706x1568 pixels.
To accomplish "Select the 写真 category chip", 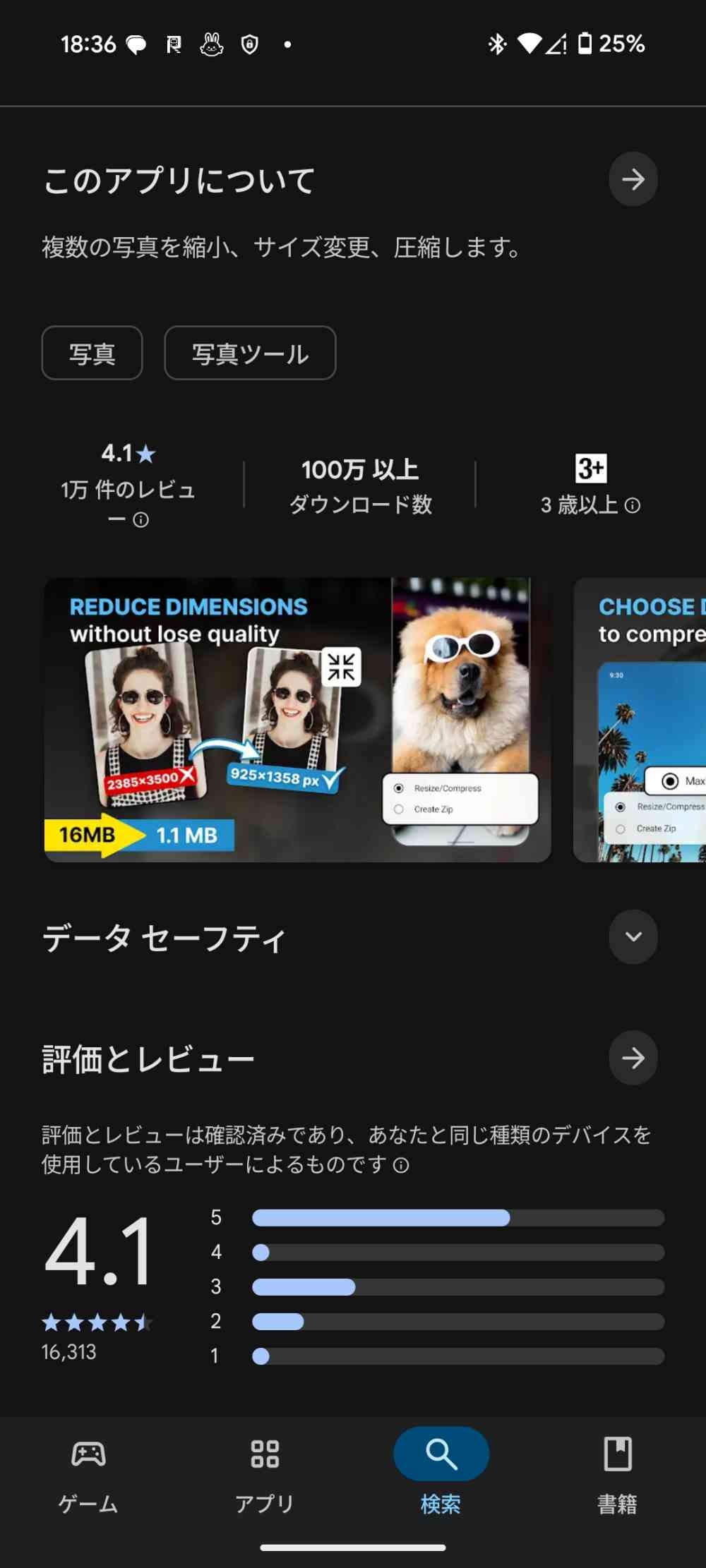I will 92,353.
